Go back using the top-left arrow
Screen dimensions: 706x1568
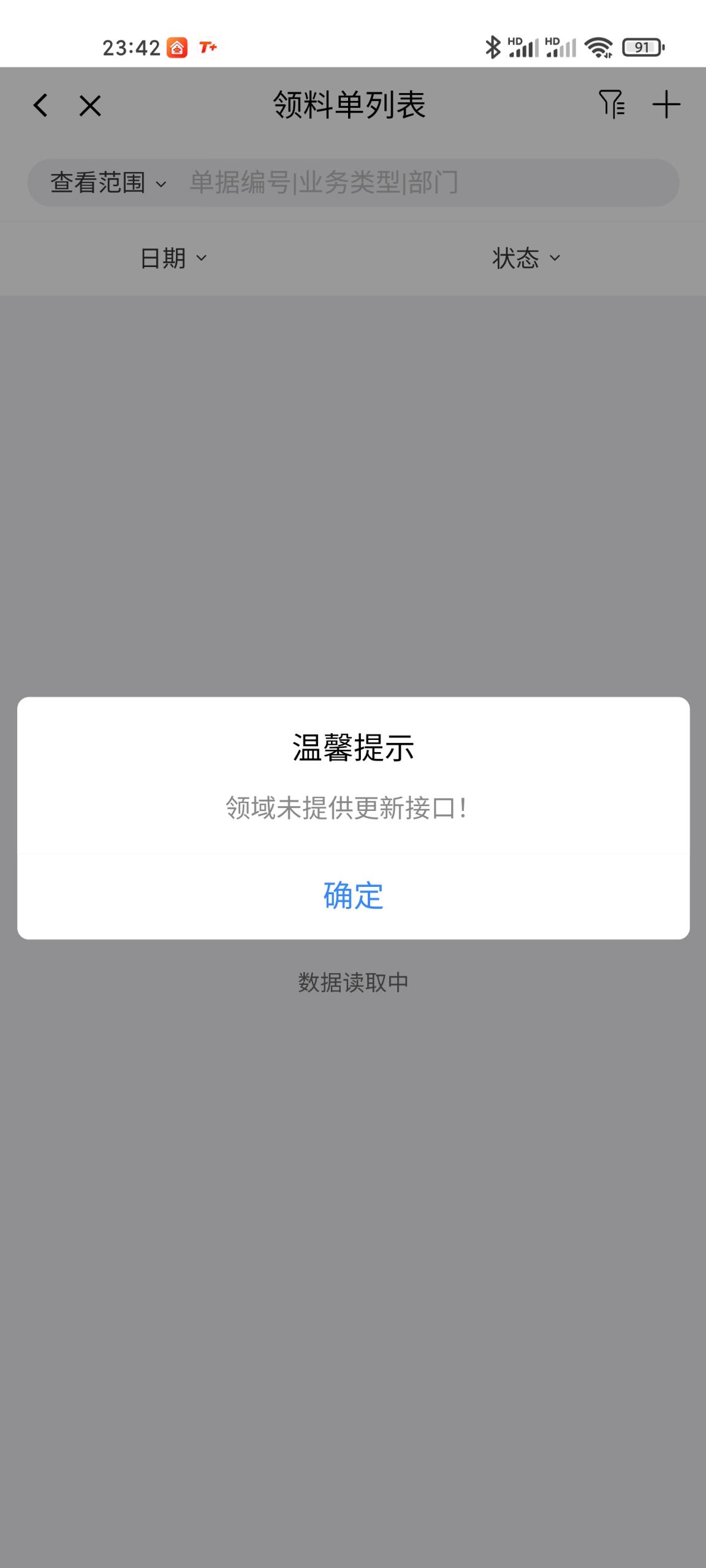click(x=40, y=105)
